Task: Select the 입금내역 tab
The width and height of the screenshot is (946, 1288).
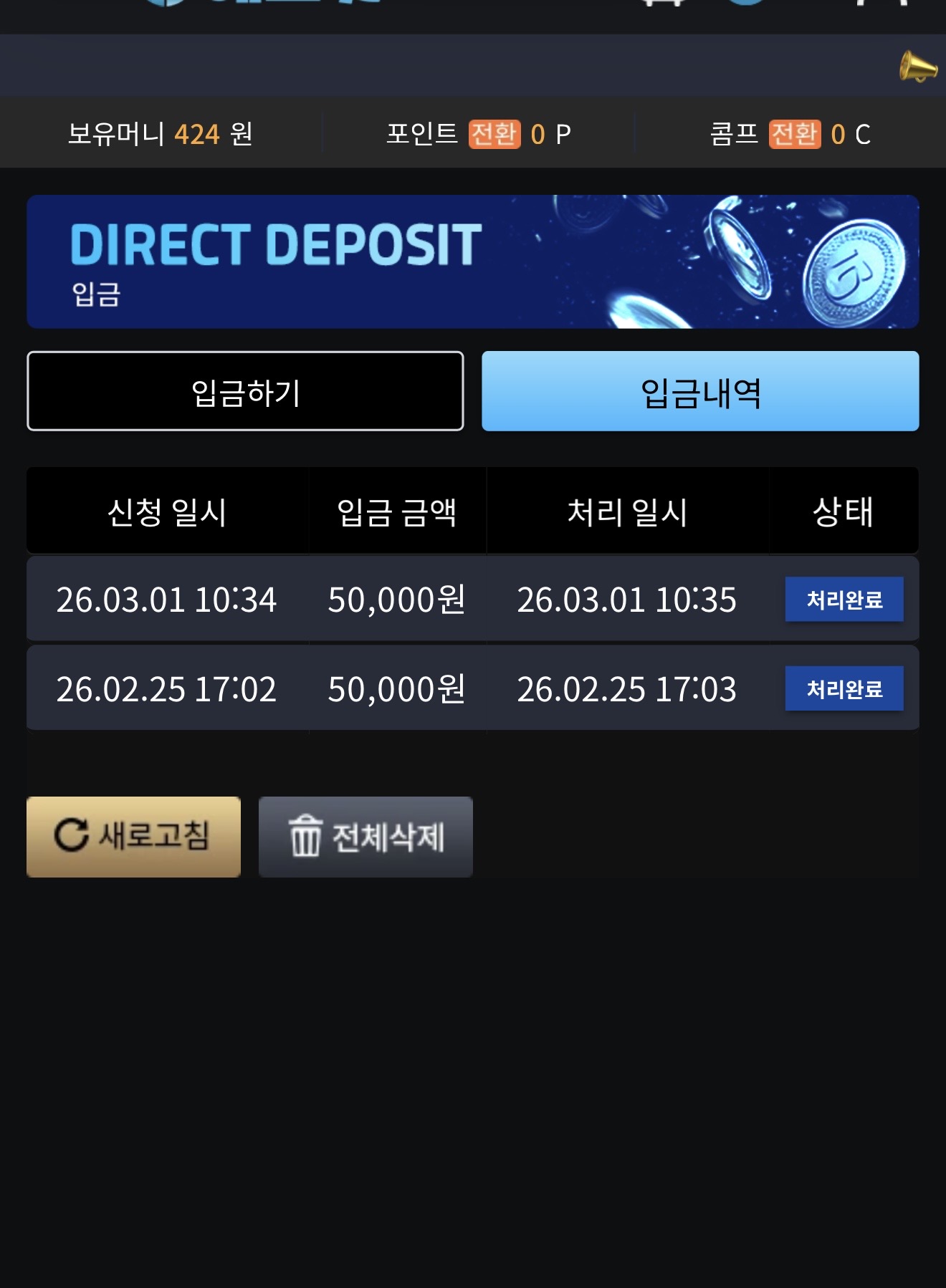Action: [700, 391]
